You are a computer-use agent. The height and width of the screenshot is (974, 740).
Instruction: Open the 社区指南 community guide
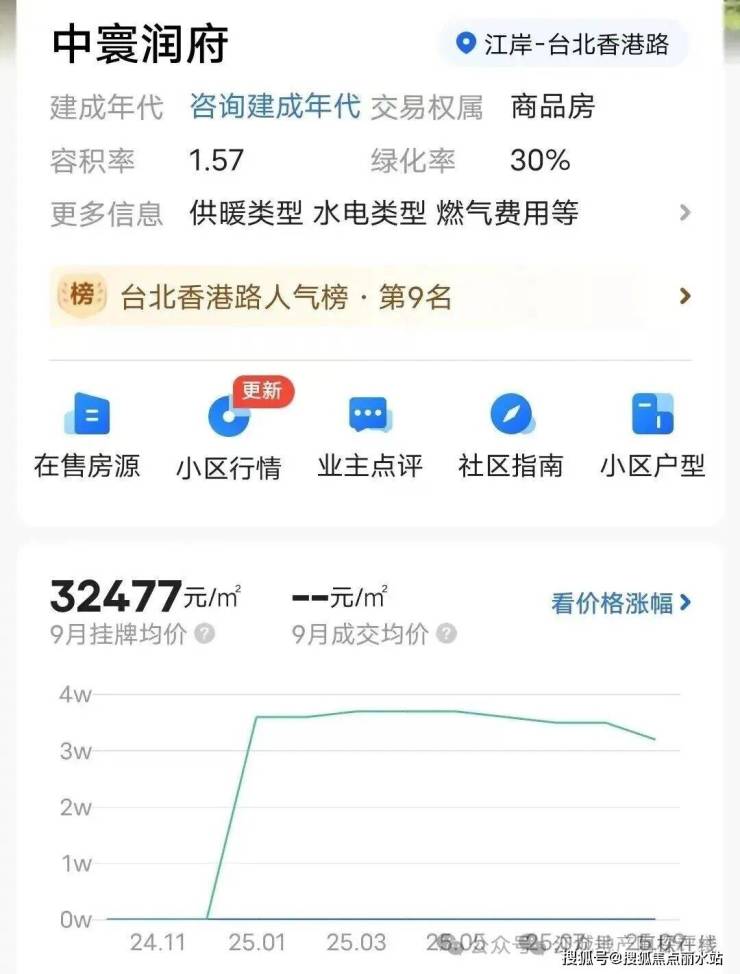pyautogui.click(x=511, y=435)
